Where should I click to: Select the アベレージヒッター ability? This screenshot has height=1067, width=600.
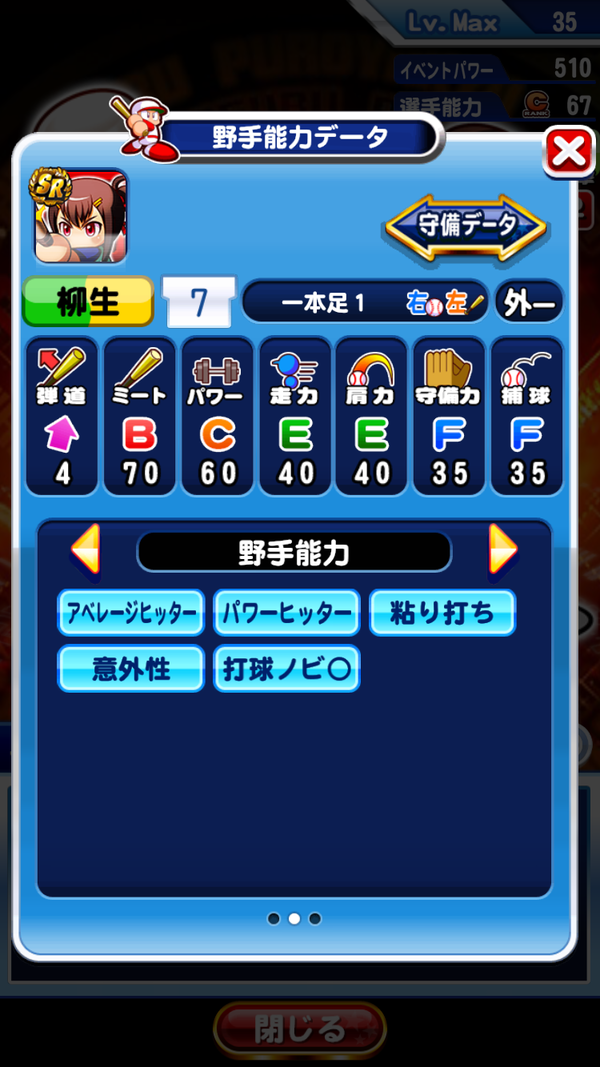(131, 612)
